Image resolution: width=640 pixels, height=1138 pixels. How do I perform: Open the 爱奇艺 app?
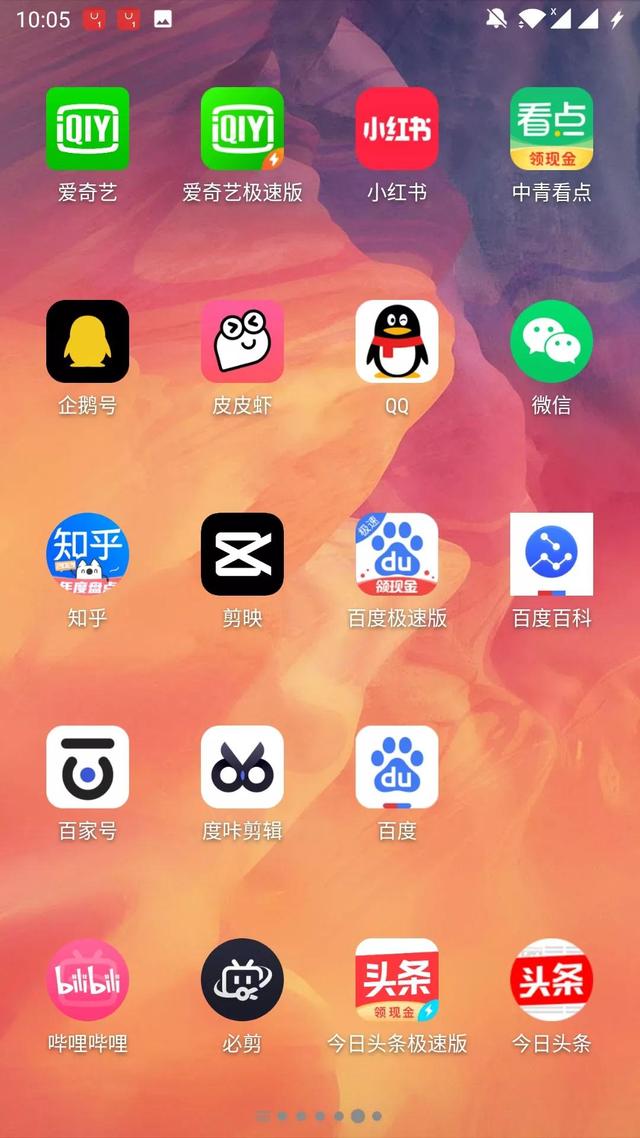pos(88,129)
